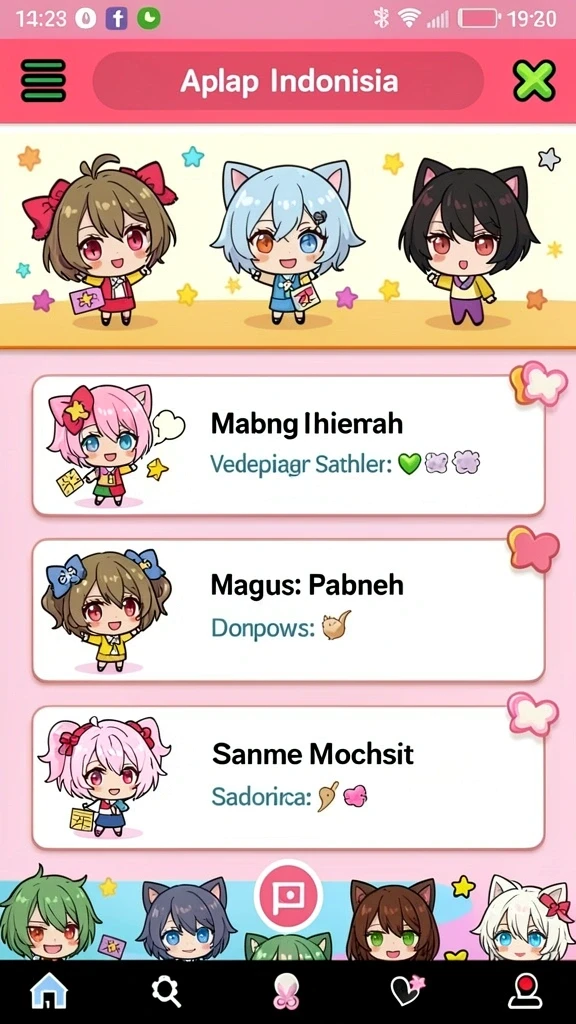The image size is (576, 1024).
Task: Open the hamburger menu
Action: pyautogui.click(x=43, y=81)
